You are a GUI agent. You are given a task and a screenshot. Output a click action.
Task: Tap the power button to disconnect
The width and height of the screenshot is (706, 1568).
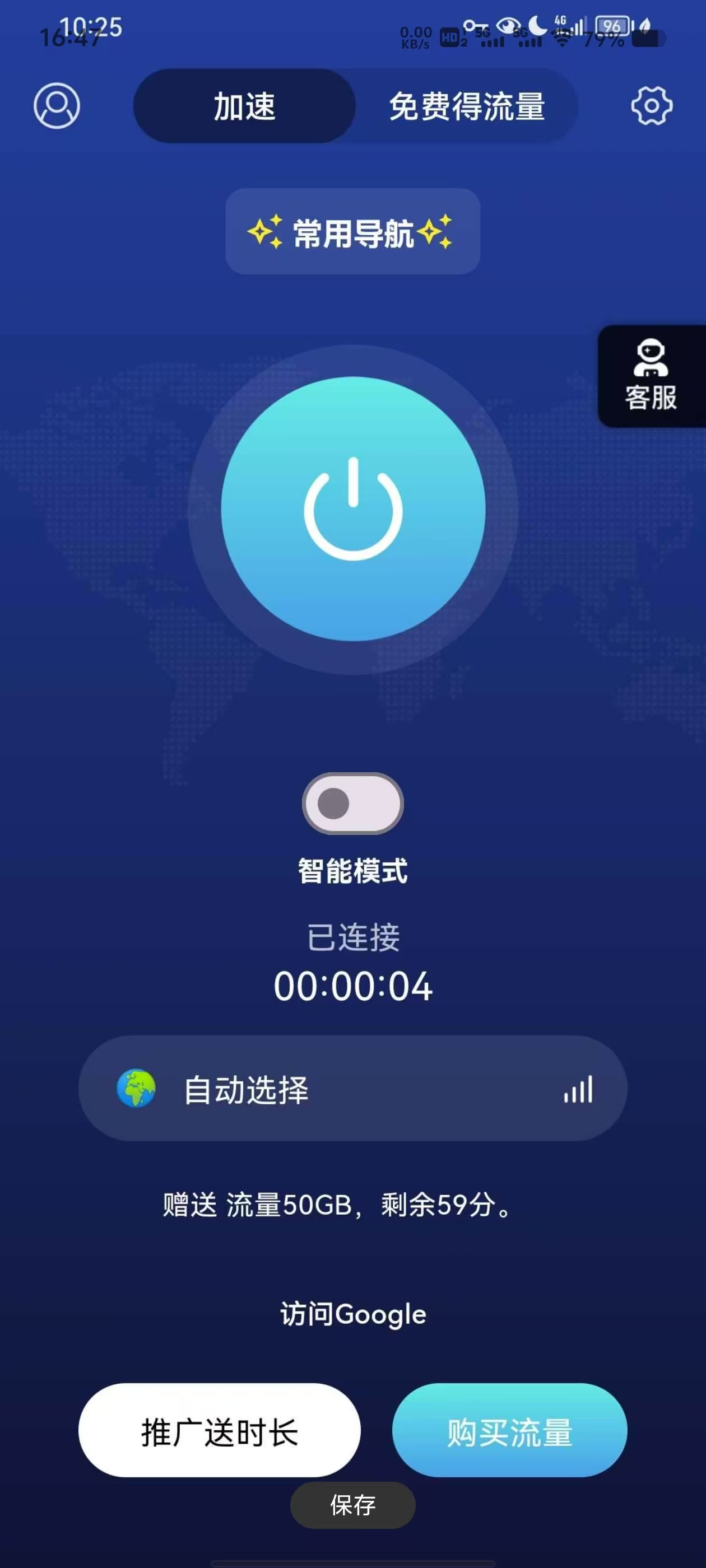click(352, 509)
